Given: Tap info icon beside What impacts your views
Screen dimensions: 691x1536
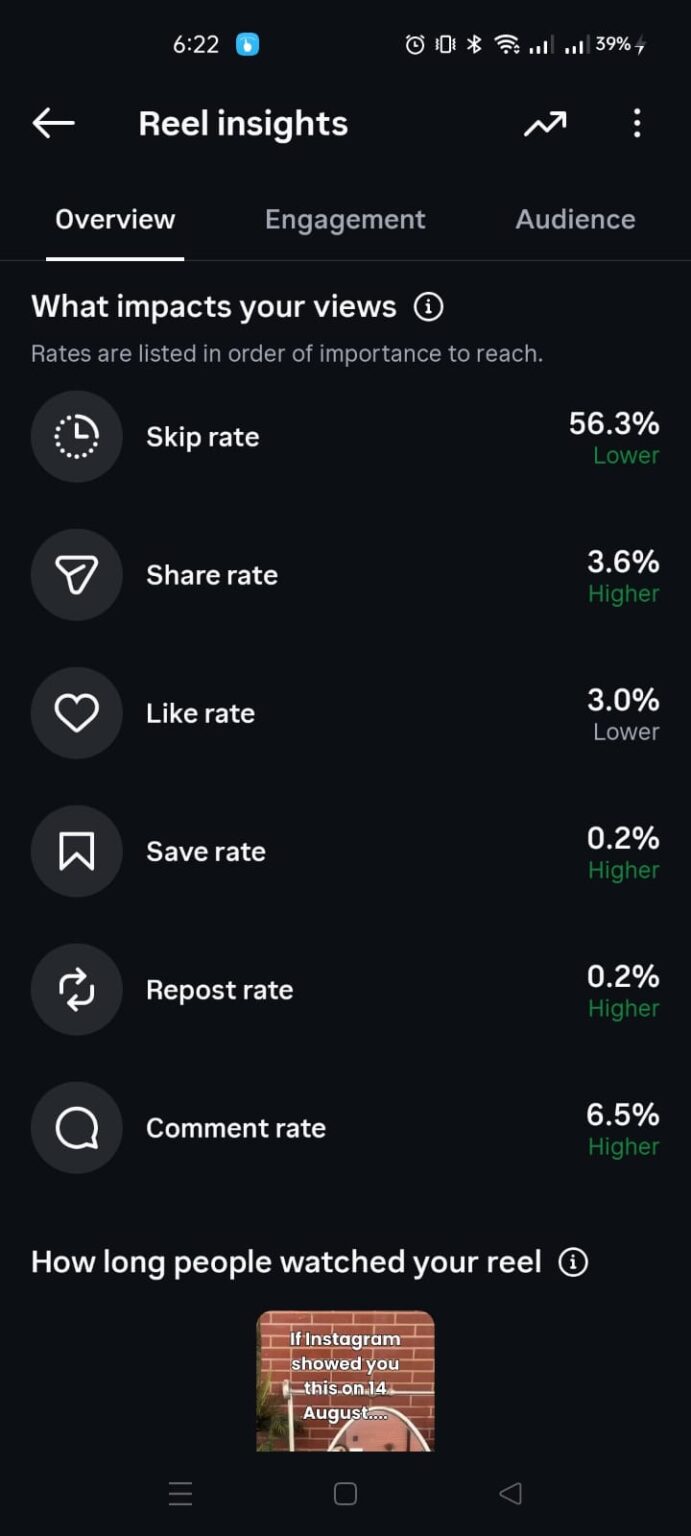Looking at the screenshot, I should click(x=428, y=307).
